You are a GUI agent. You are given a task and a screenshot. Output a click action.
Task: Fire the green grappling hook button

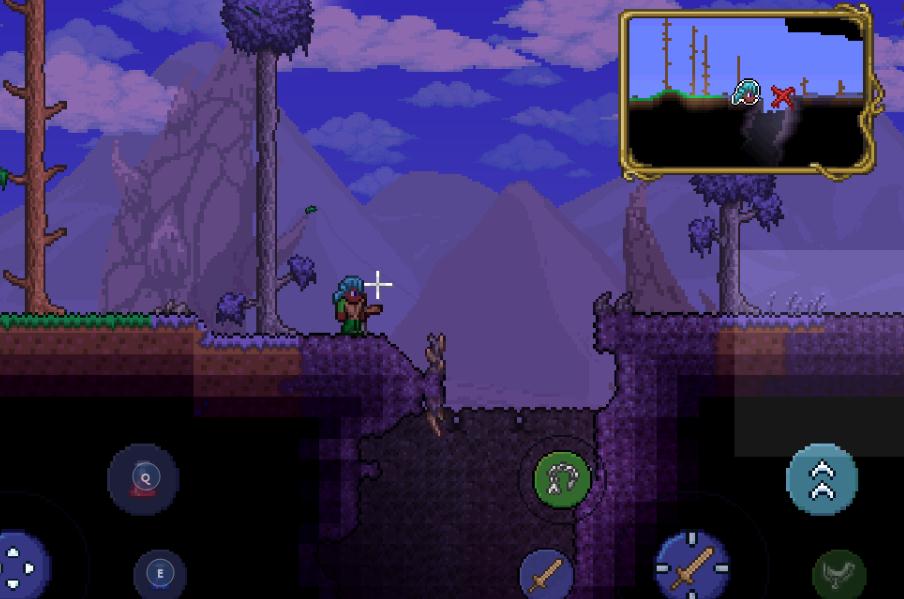click(x=562, y=478)
